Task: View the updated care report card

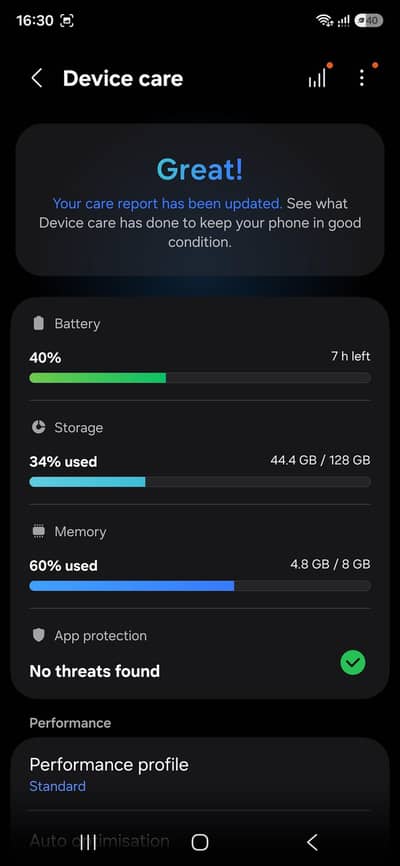Action: 200,199
